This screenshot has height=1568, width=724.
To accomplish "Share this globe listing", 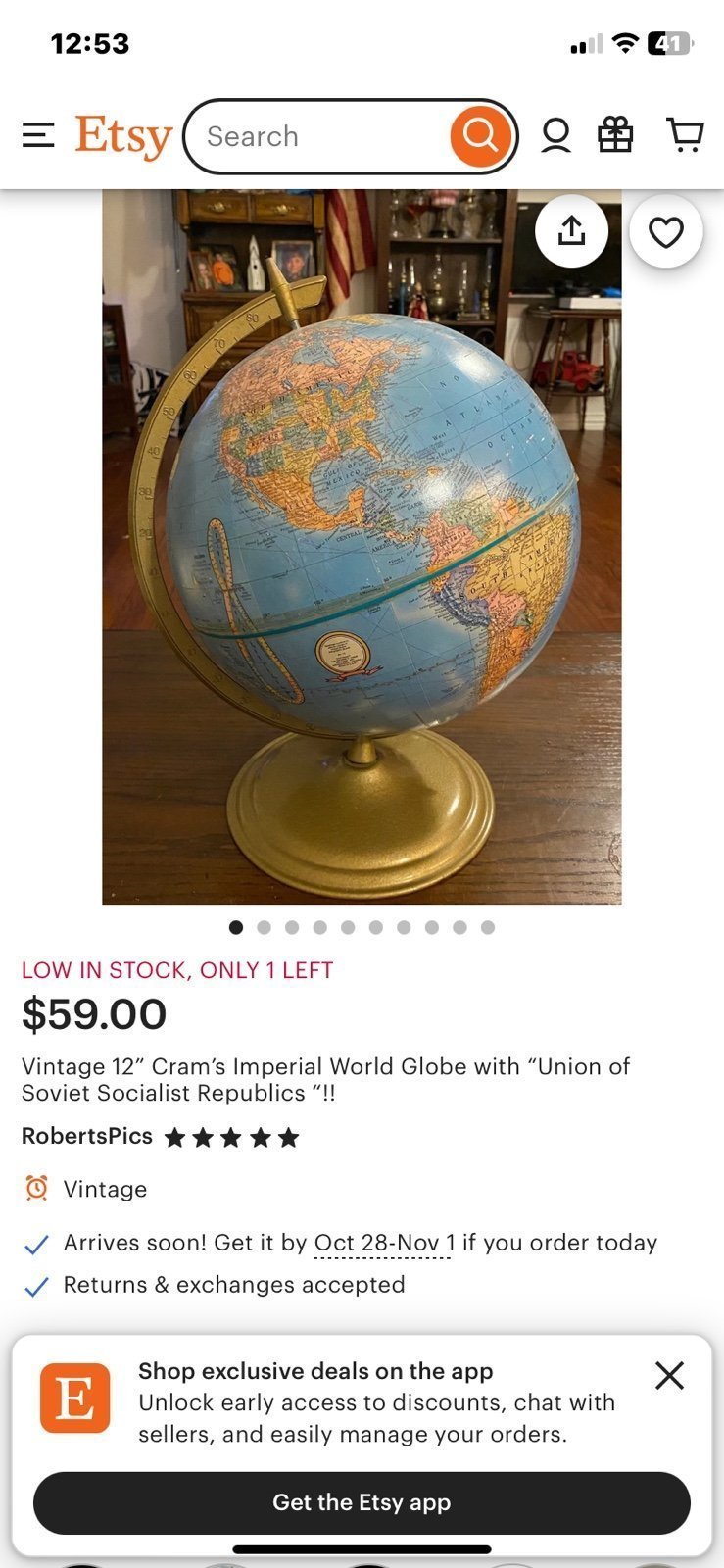I will [x=572, y=231].
